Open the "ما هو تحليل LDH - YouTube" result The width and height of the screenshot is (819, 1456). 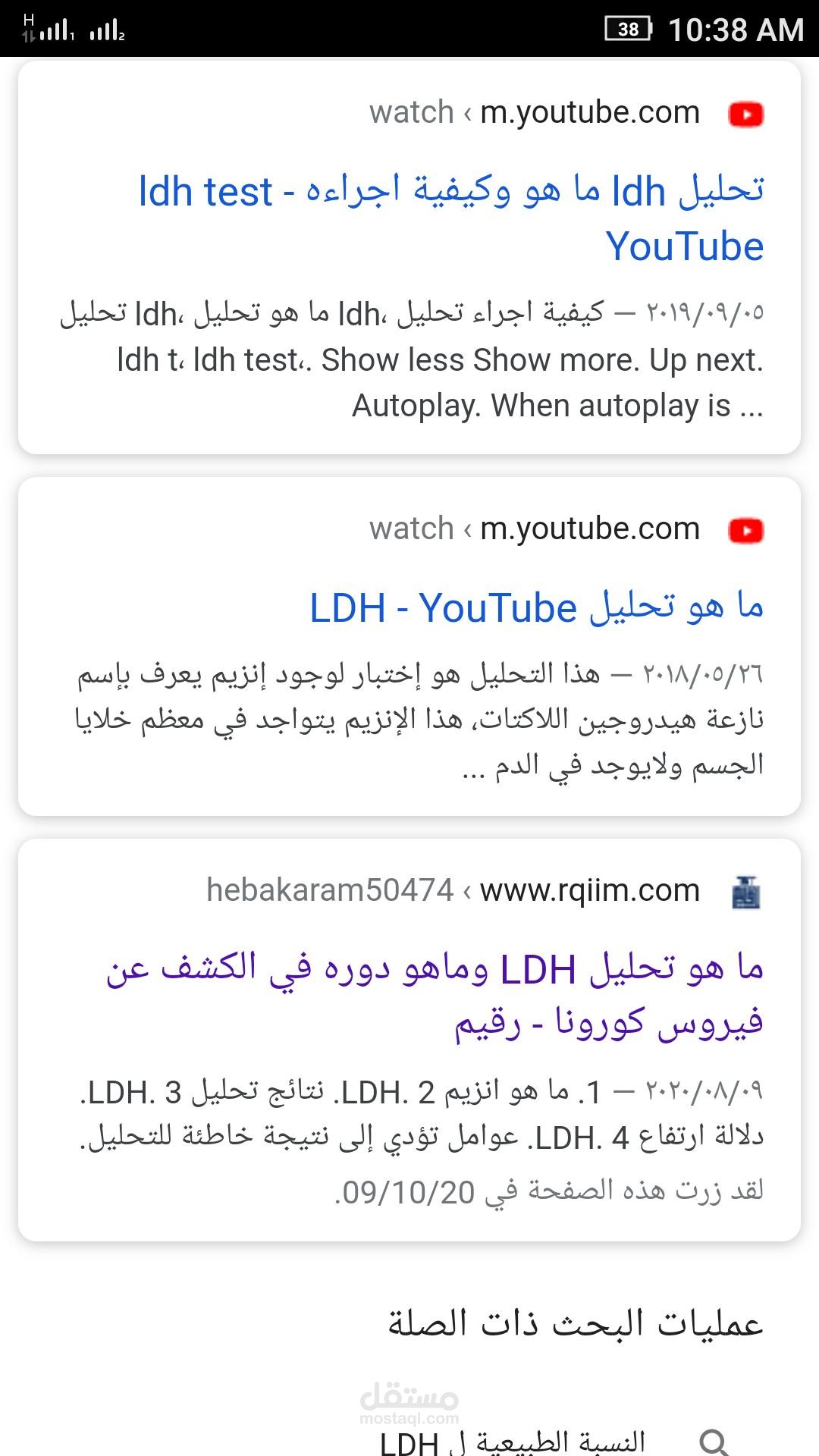coord(536,607)
